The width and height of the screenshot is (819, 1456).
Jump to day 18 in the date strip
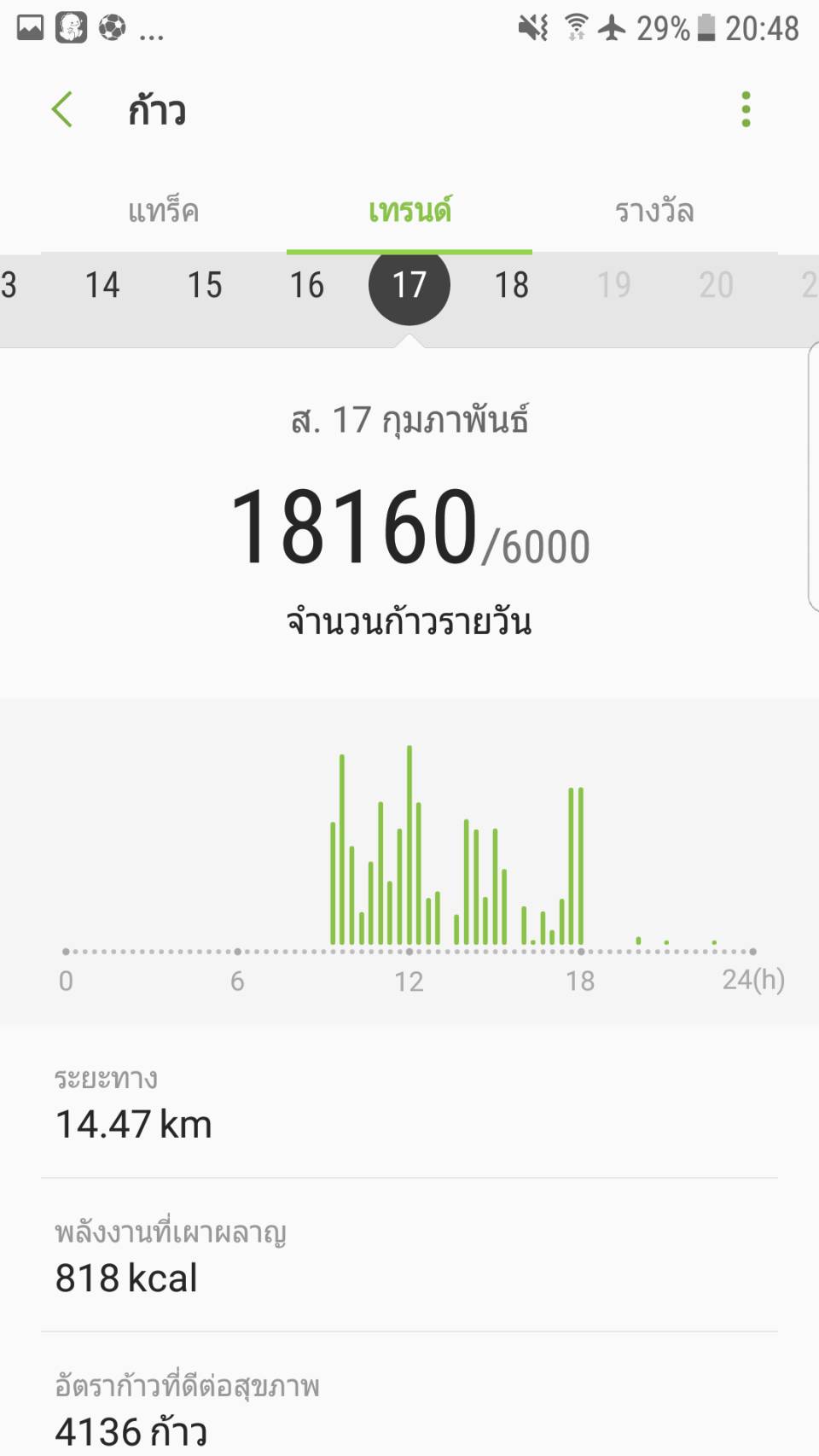[x=512, y=285]
